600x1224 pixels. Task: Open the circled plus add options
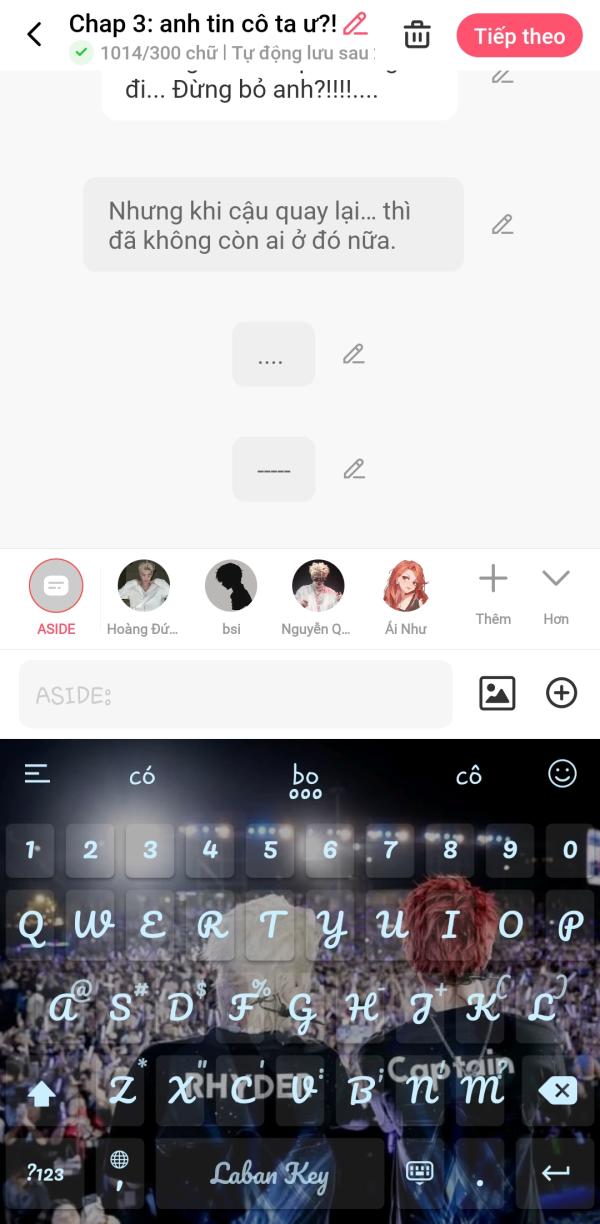(x=561, y=693)
